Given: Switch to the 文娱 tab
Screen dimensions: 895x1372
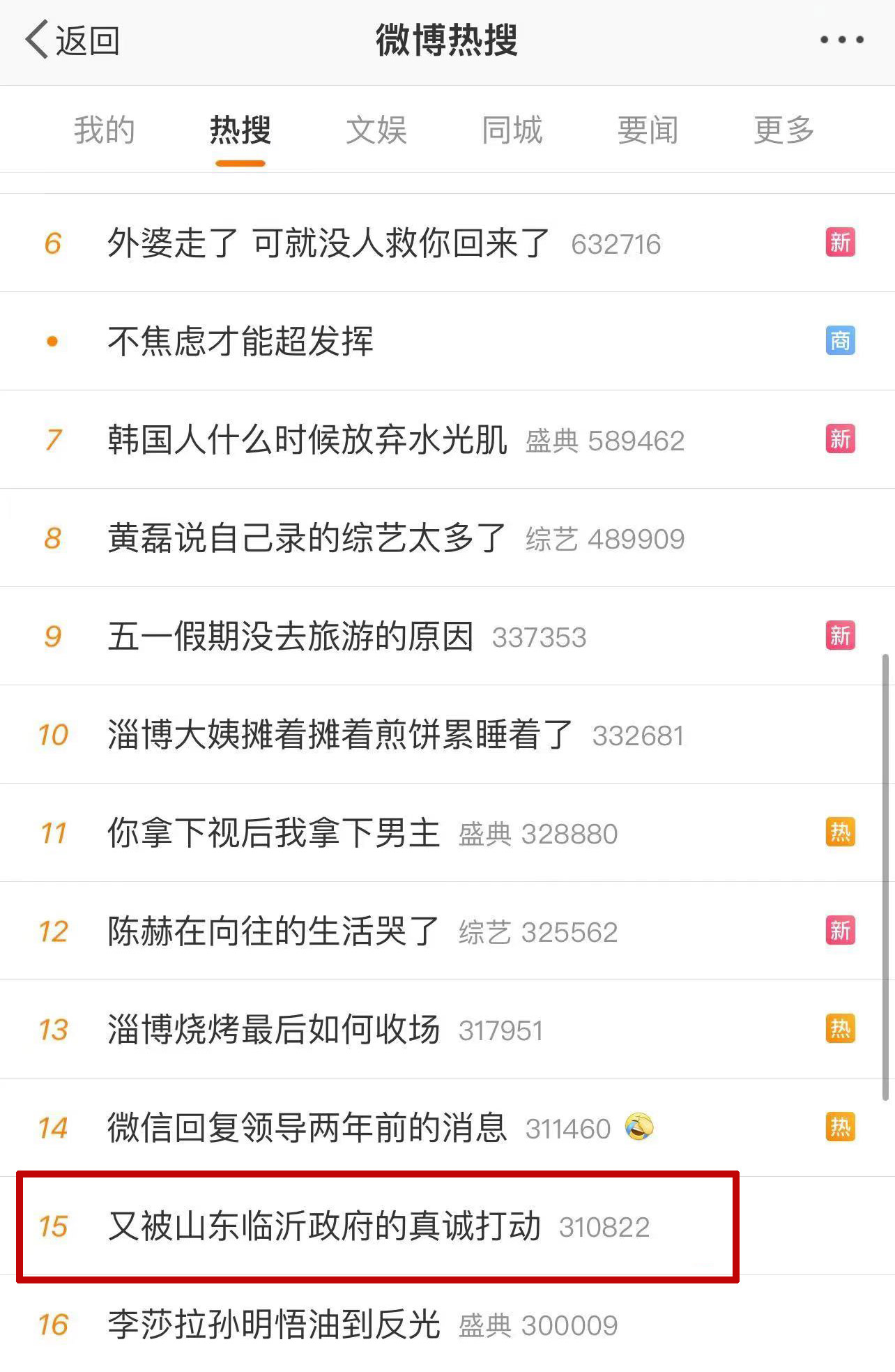Looking at the screenshot, I should click(376, 130).
